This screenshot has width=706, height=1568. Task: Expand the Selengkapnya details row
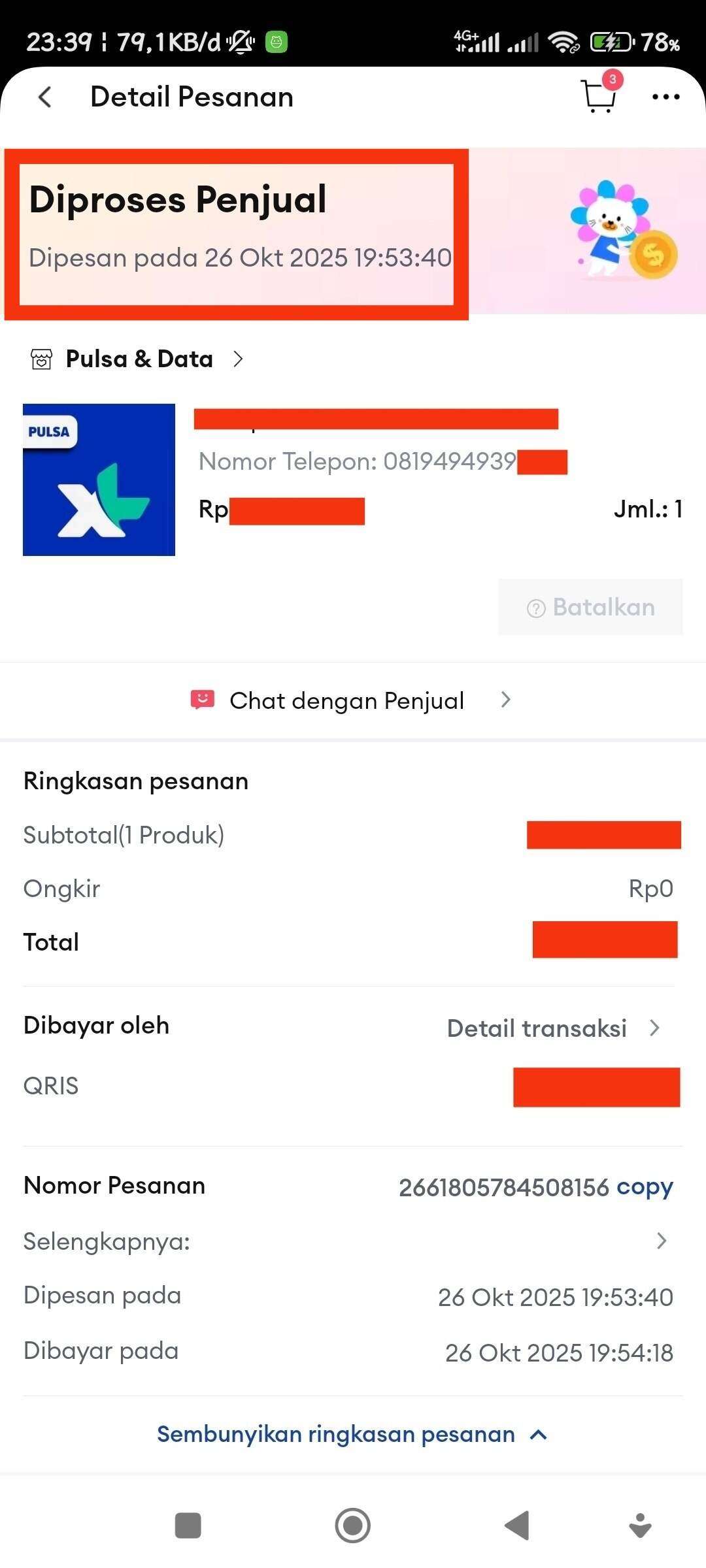pyautogui.click(x=662, y=1240)
